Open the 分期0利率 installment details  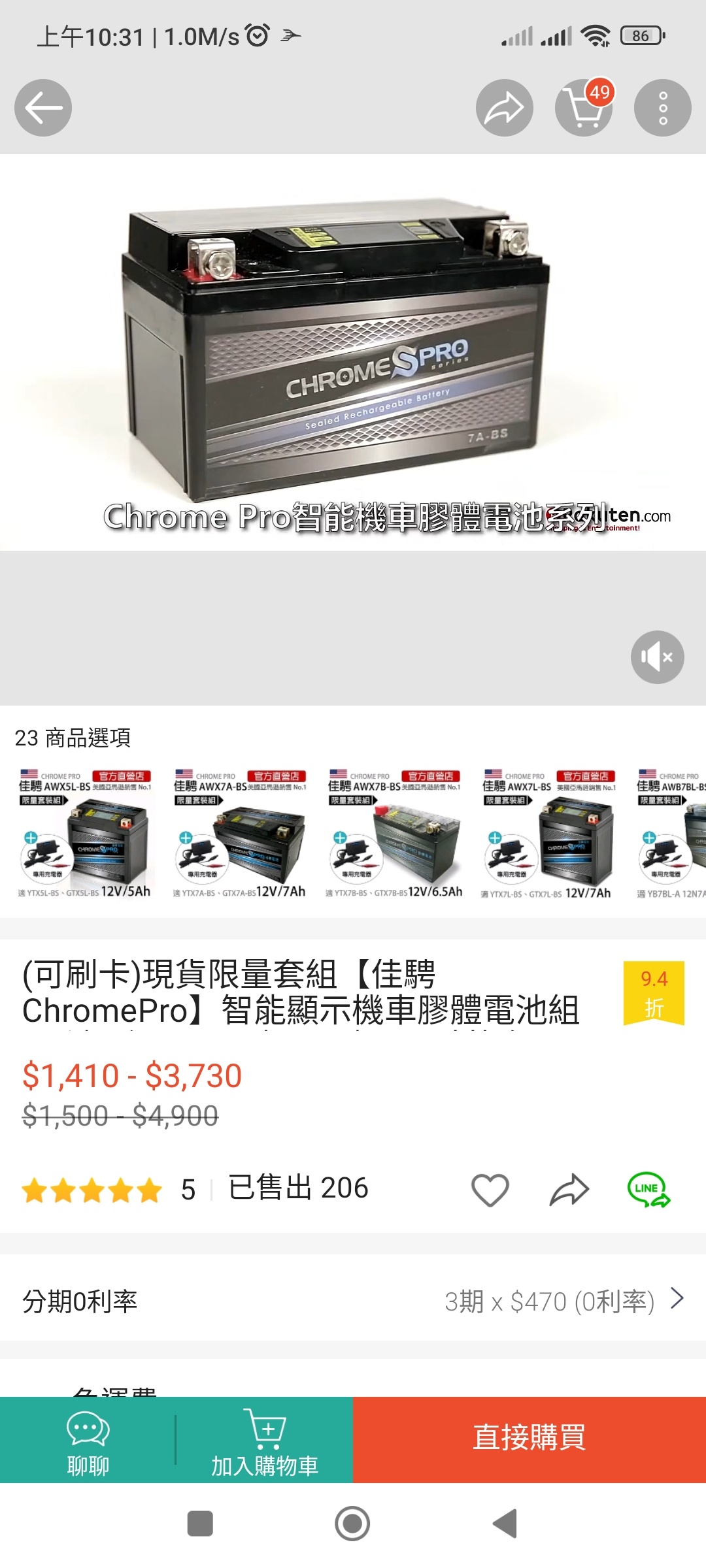click(353, 1301)
